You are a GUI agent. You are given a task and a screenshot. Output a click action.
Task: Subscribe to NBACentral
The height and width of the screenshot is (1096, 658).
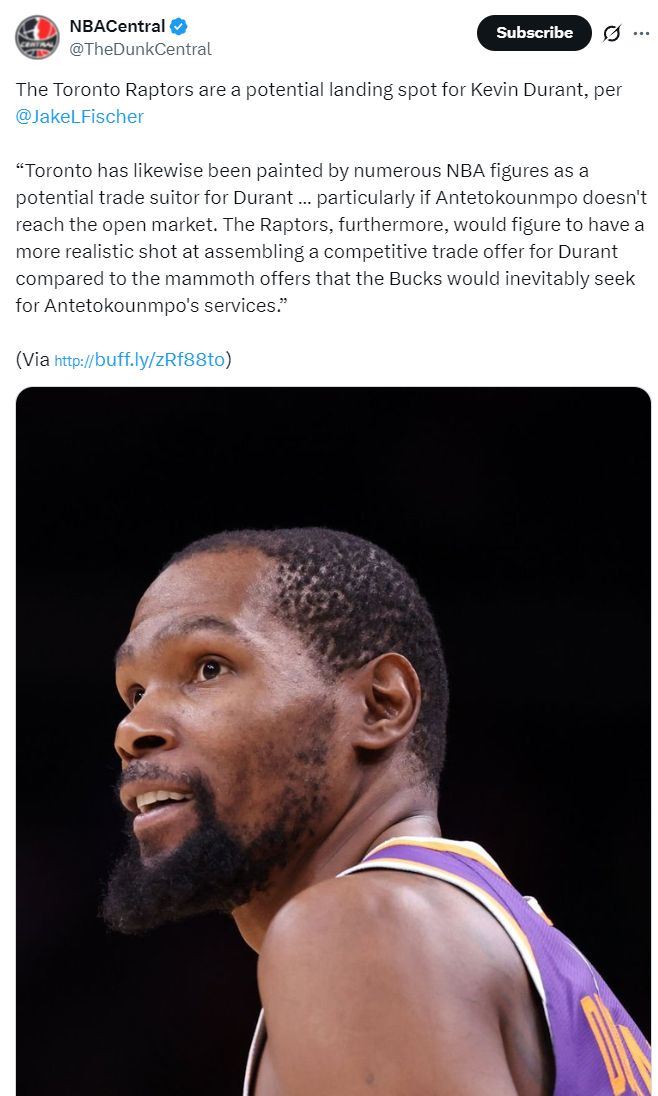coord(534,33)
